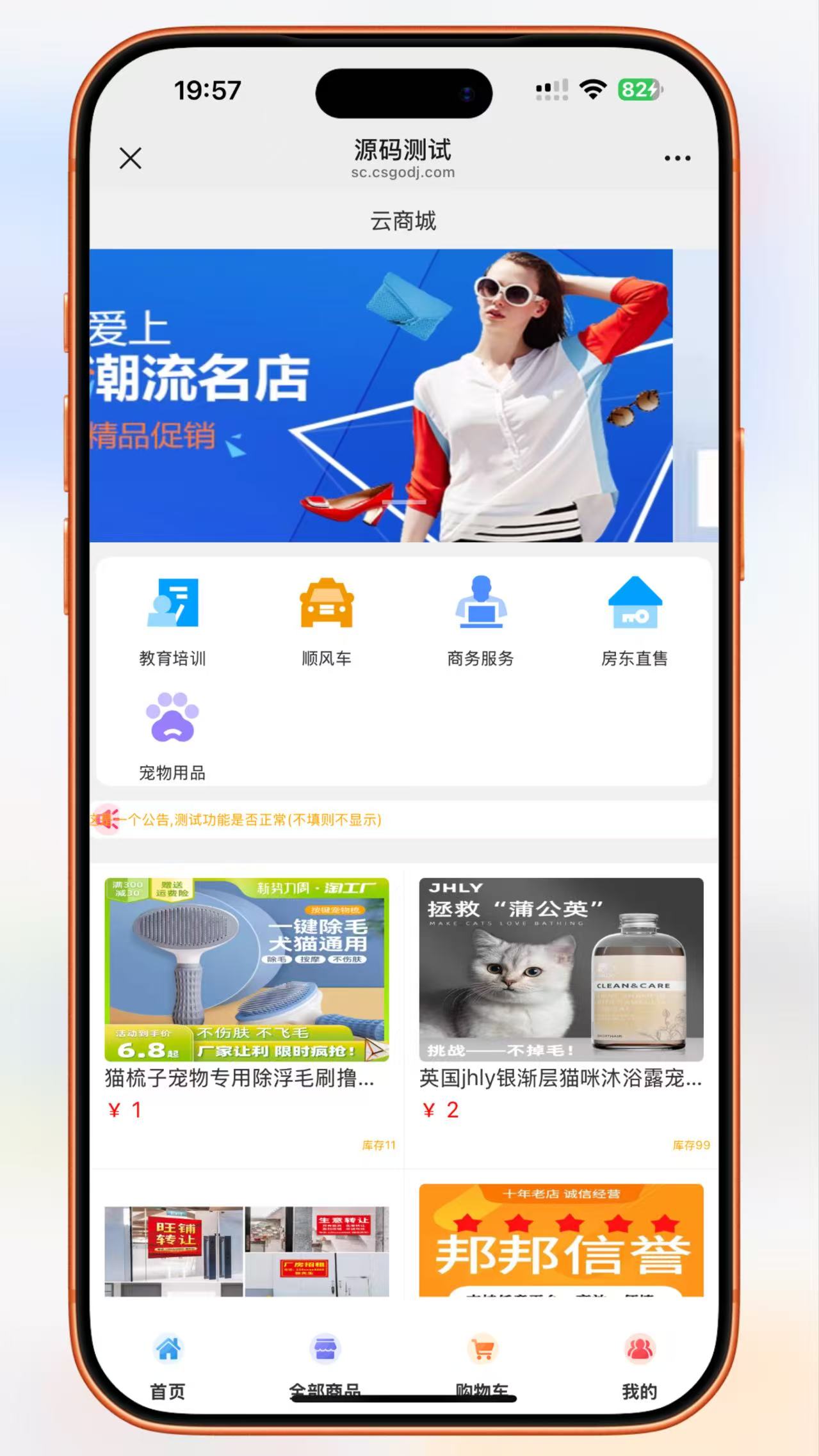
Task: Open the 邦邦信誉 product card
Action: (x=561, y=1242)
